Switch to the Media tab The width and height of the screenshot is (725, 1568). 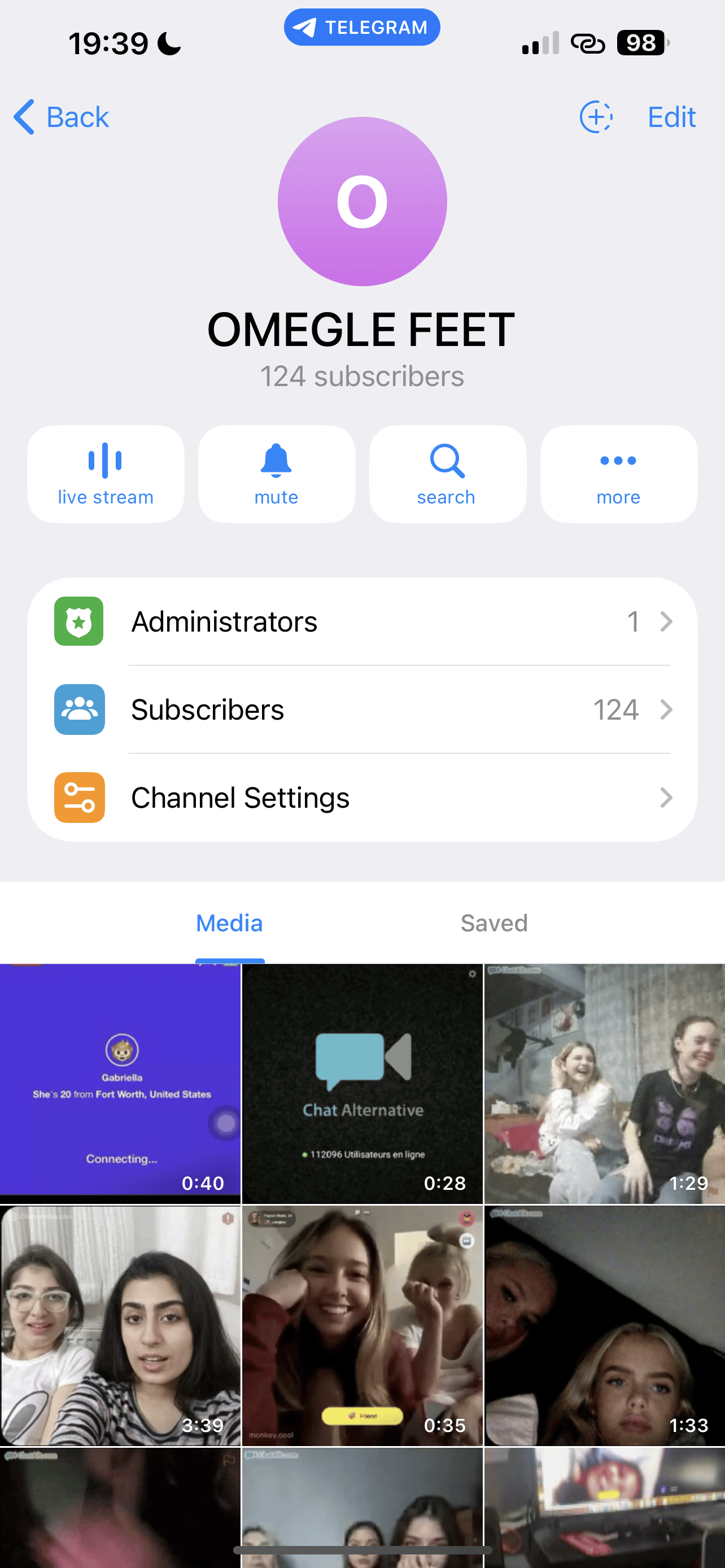tap(229, 923)
